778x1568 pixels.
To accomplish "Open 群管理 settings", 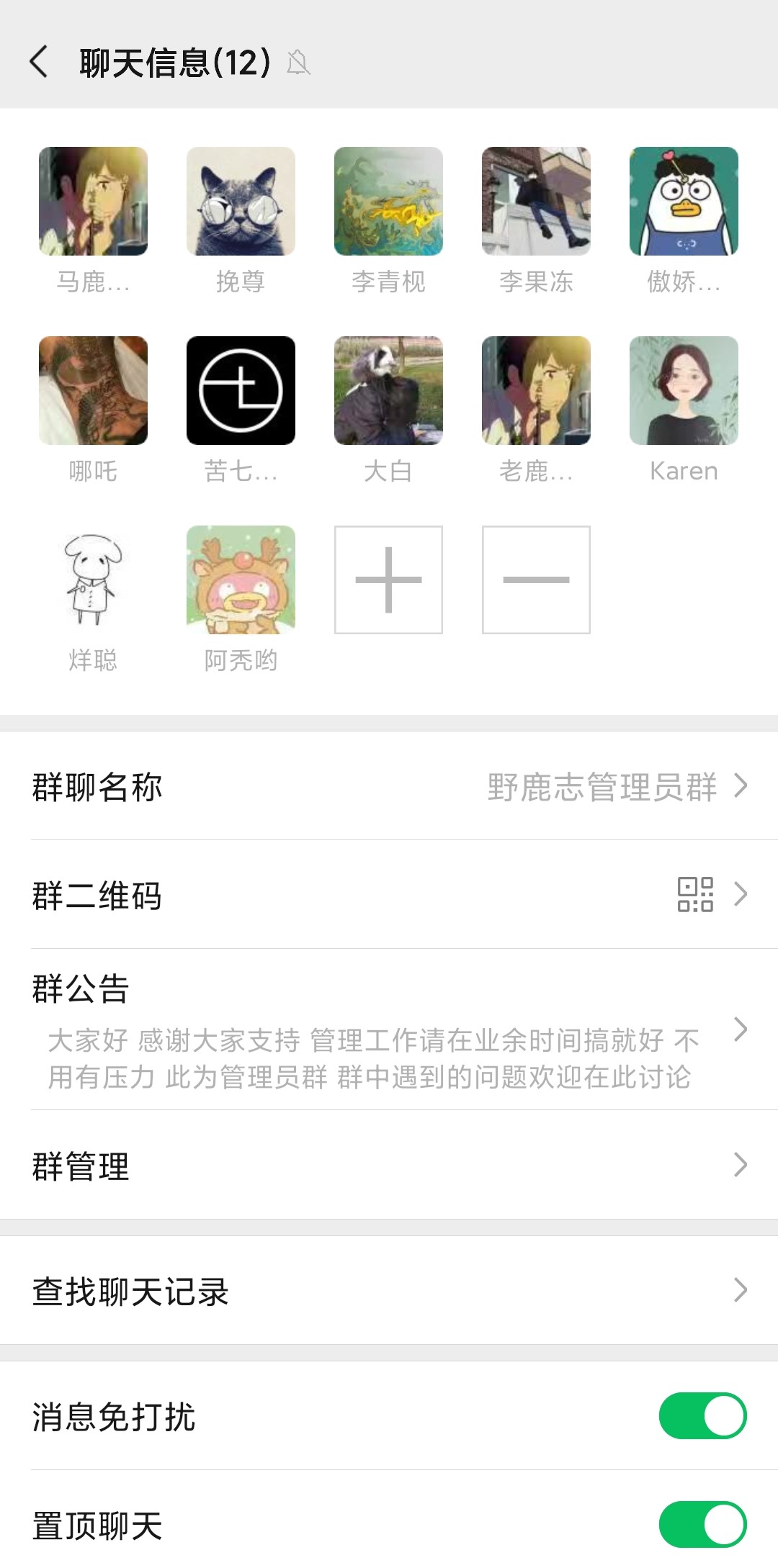I will [x=389, y=1165].
